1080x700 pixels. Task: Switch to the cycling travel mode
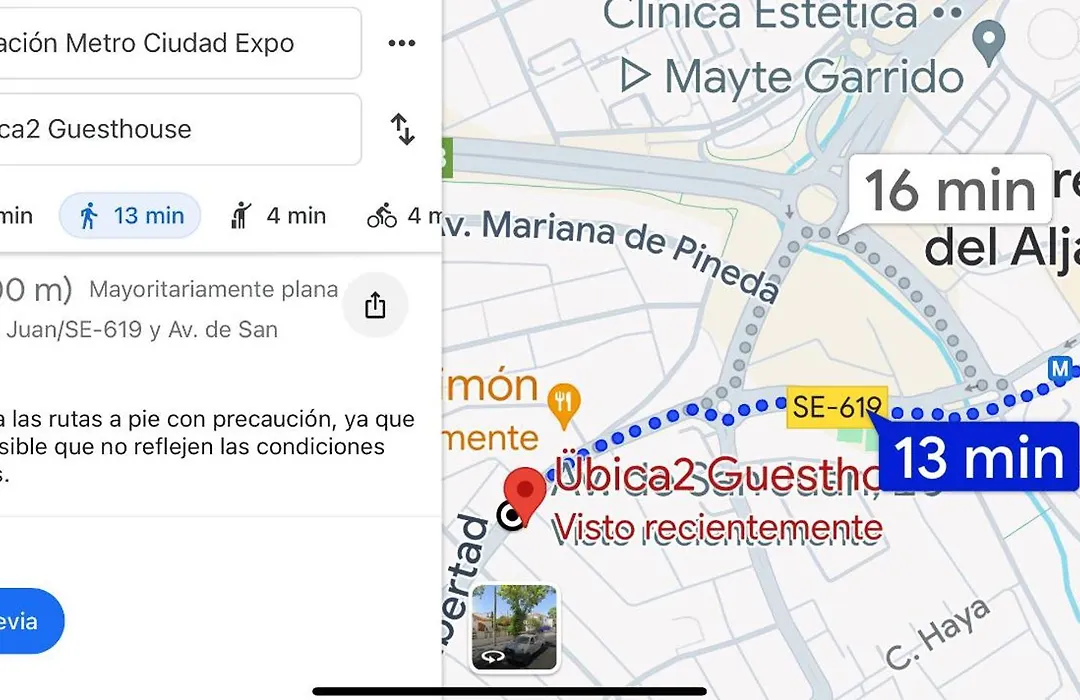(400, 215)
